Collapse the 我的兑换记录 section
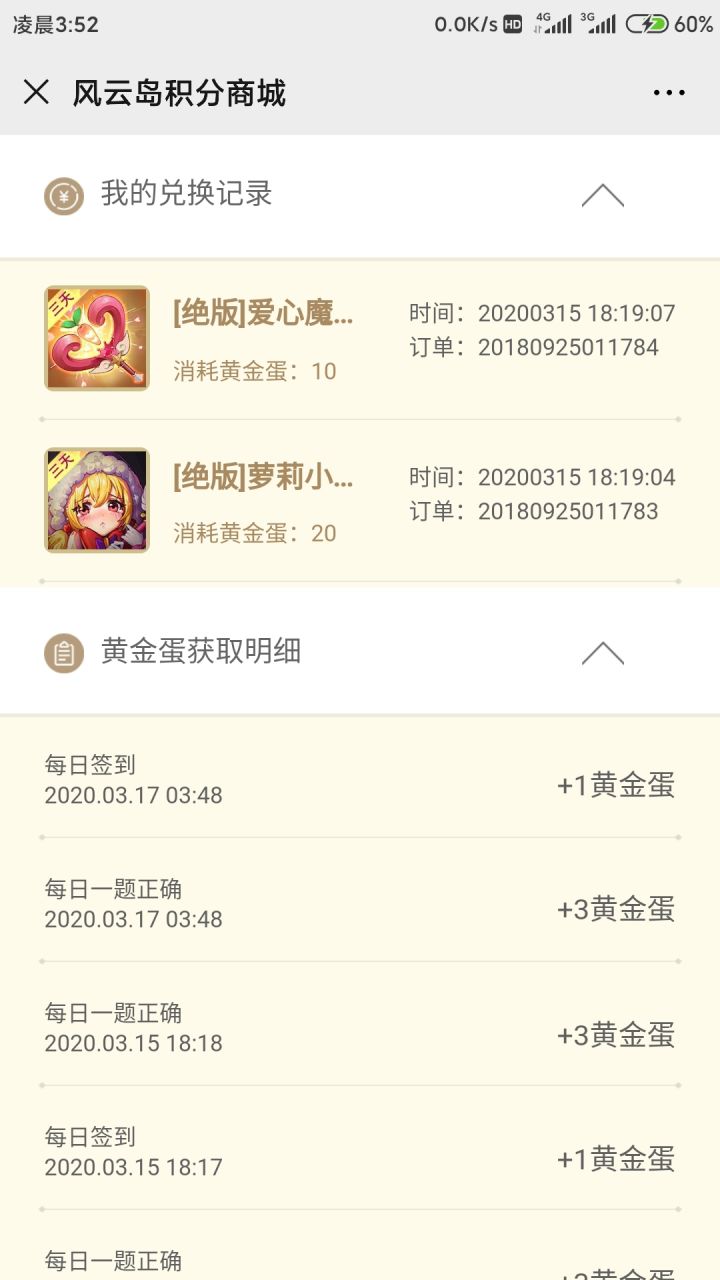This screenshot has height=1280, width=720. point(601,197)
